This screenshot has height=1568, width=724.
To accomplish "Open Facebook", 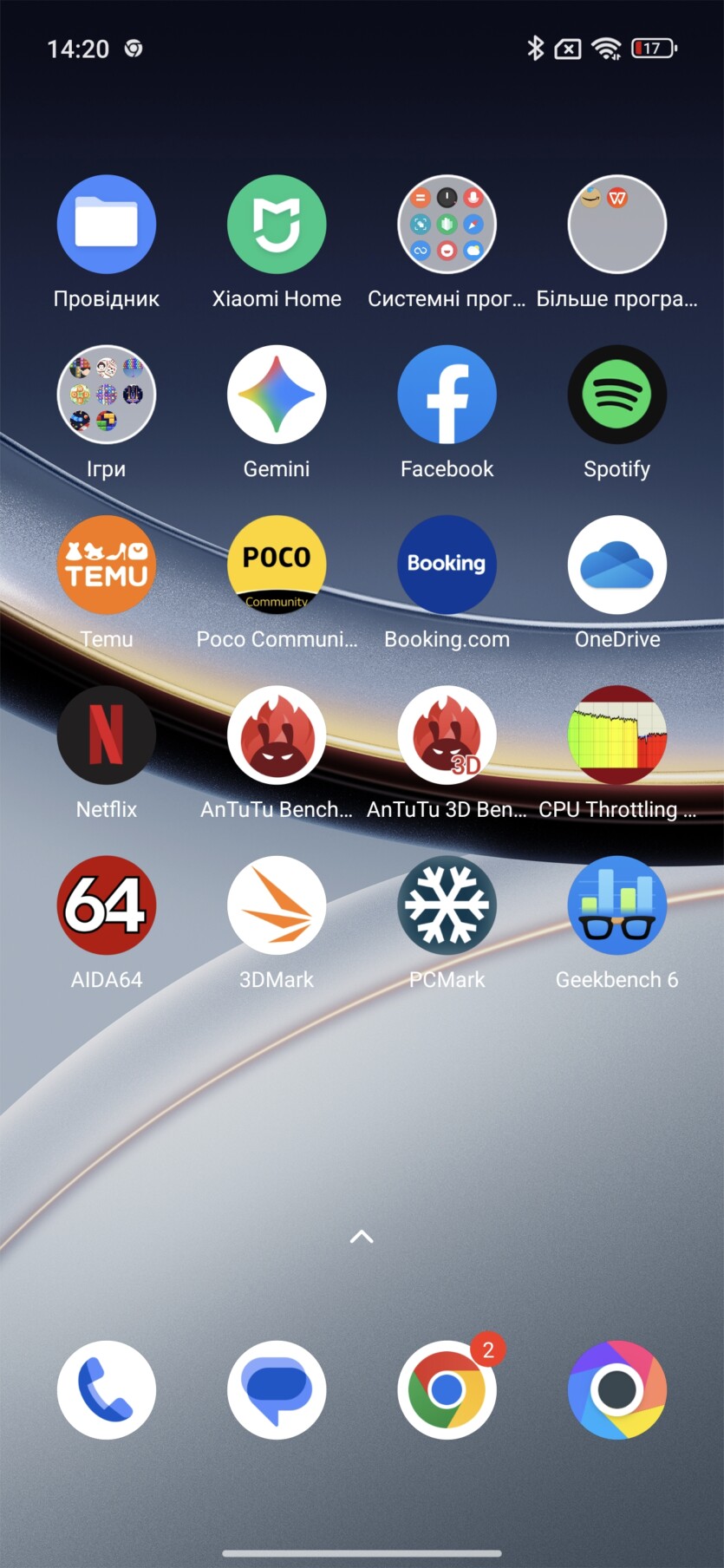I will tap(447, 395).
